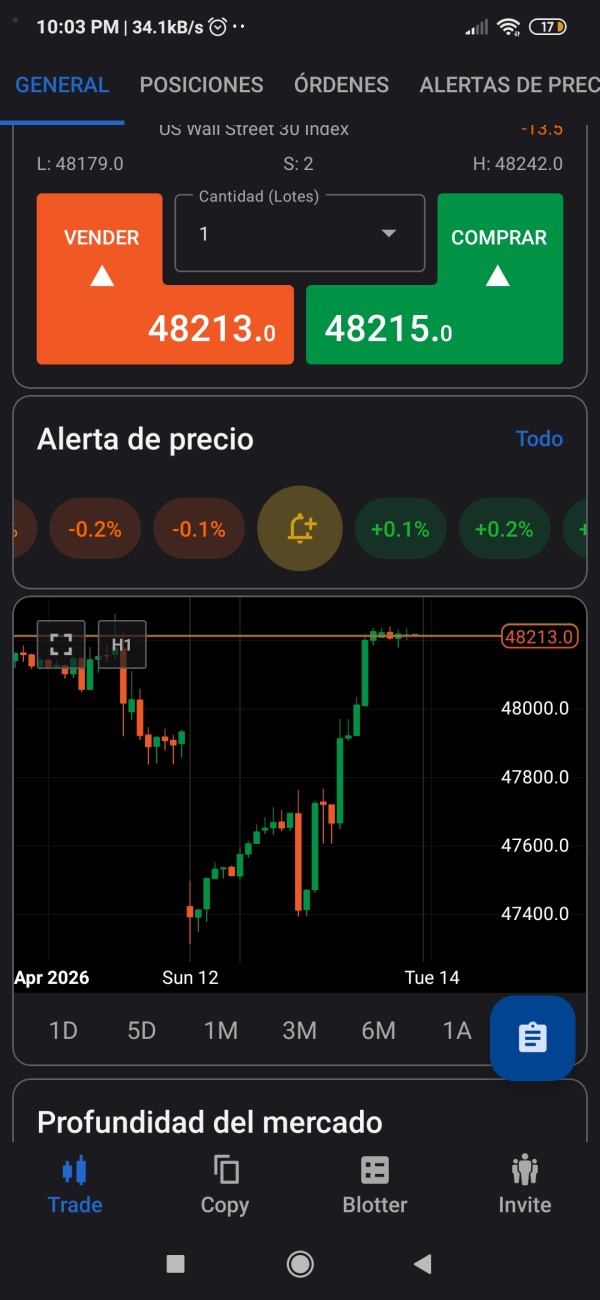Tap the green COMPRAR button

tap(434, 280)
